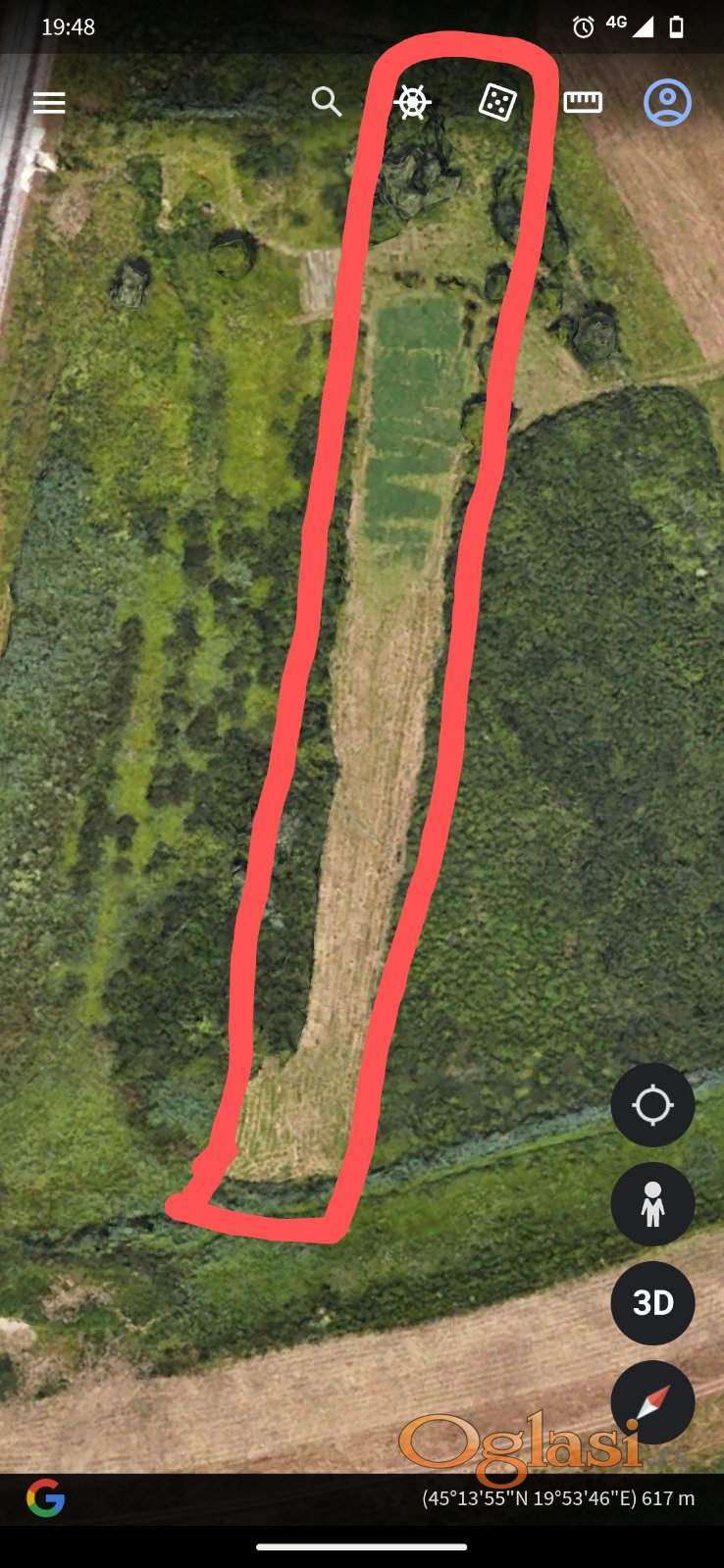Switch to 3D view
Viewport: 724px width, 1568px height.
coord(652,1302)
